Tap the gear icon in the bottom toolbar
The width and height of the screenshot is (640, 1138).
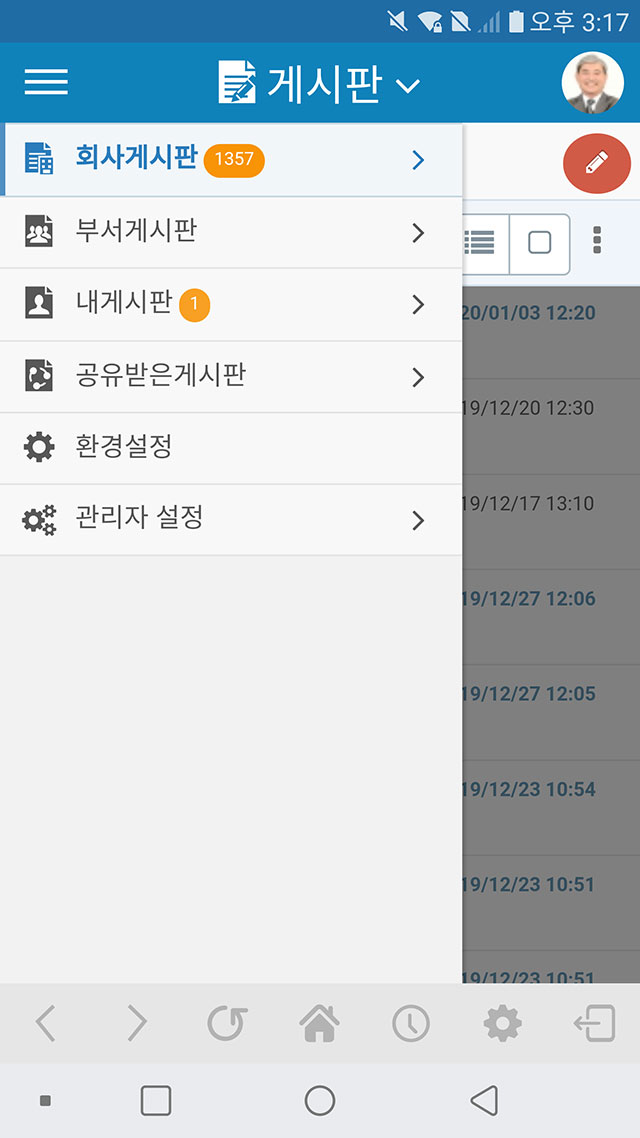pos(502,1023)
